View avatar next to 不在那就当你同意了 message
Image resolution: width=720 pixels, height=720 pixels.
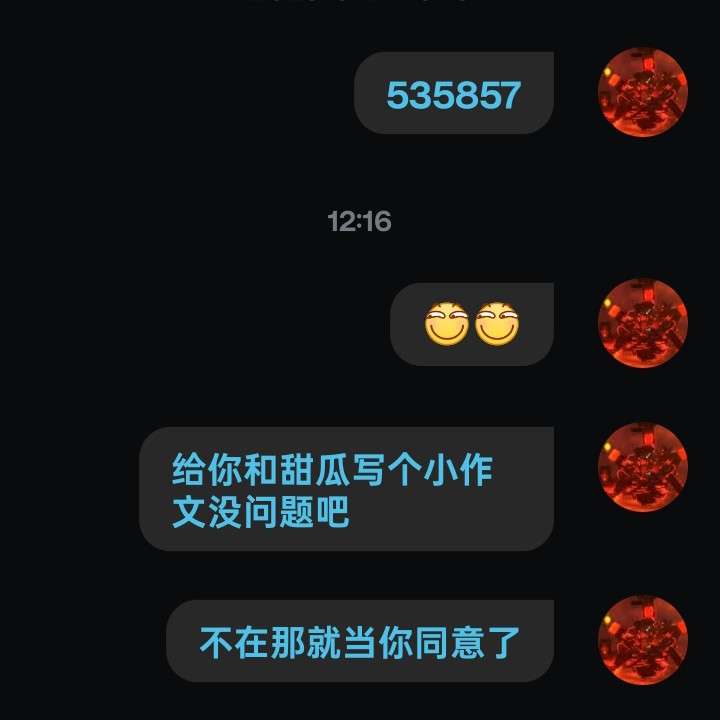(x=642, y=640)
